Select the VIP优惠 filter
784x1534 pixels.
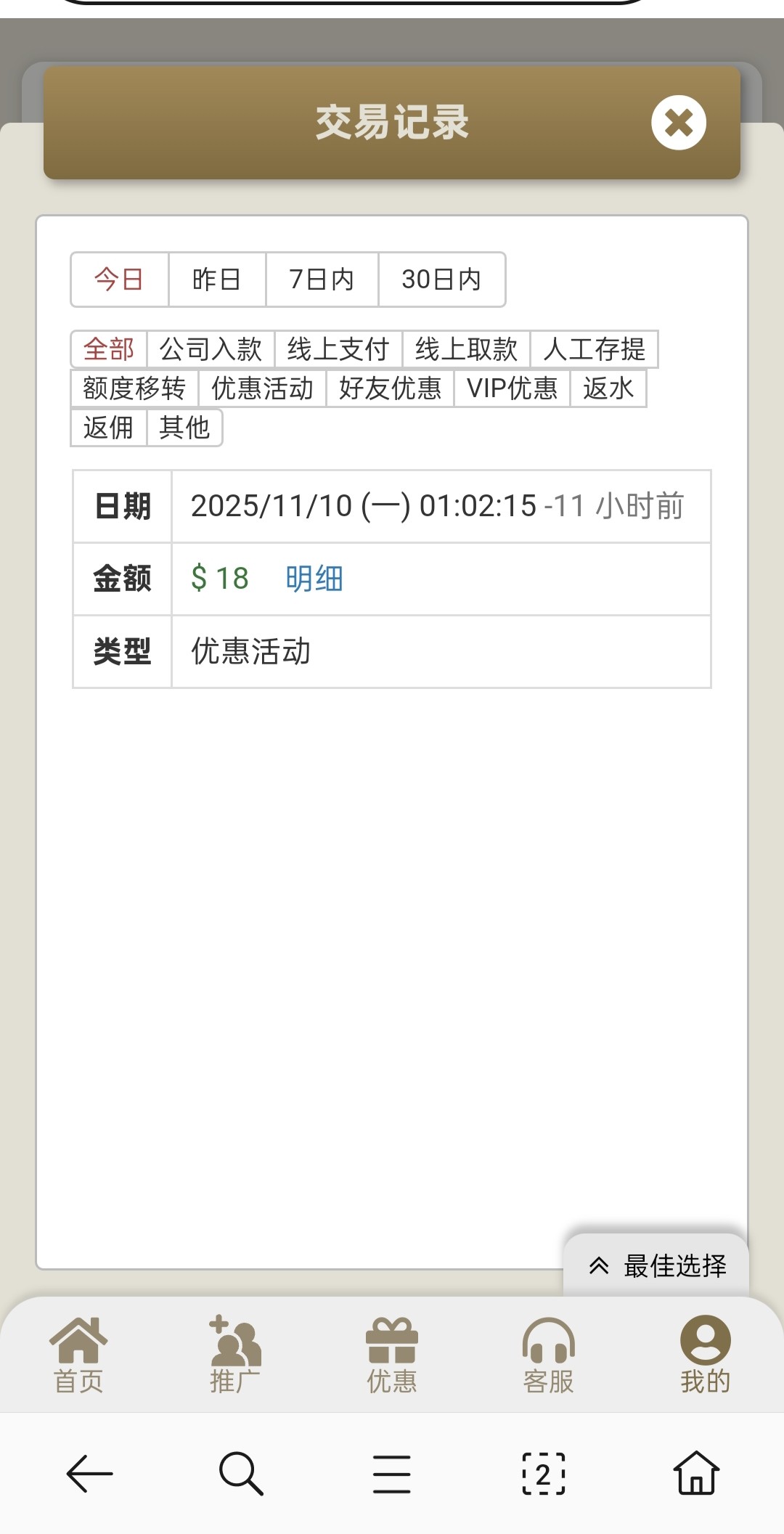512,388
